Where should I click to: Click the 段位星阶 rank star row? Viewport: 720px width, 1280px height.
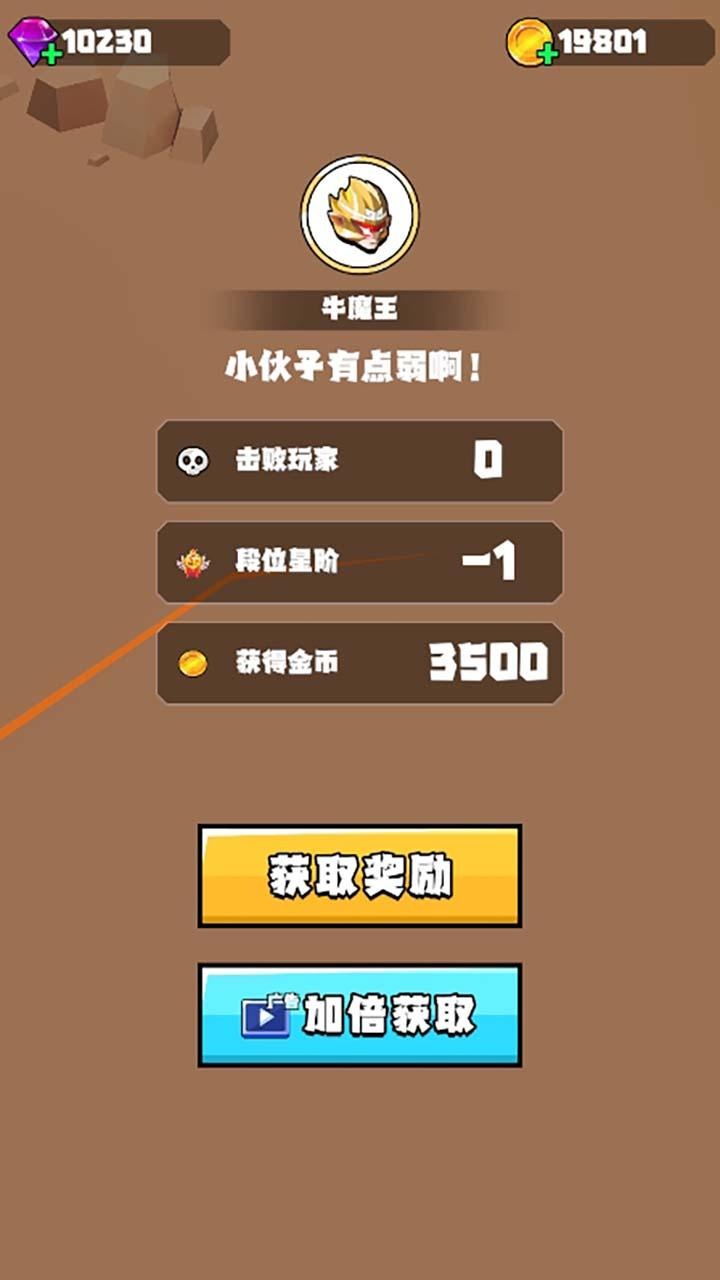click(x=358, y=562)
